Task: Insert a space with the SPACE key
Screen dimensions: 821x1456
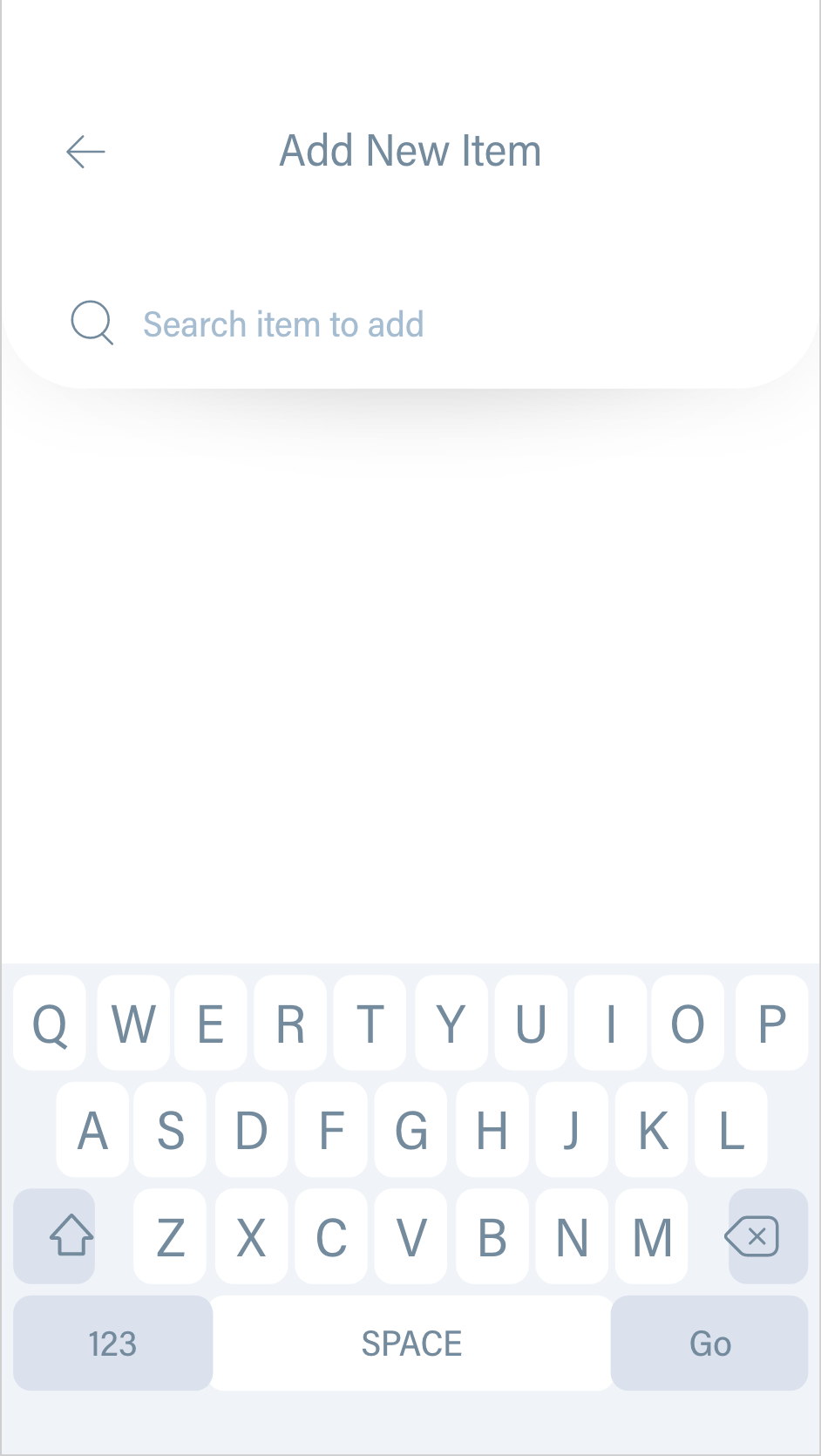Action: [x=411, y=1343]
